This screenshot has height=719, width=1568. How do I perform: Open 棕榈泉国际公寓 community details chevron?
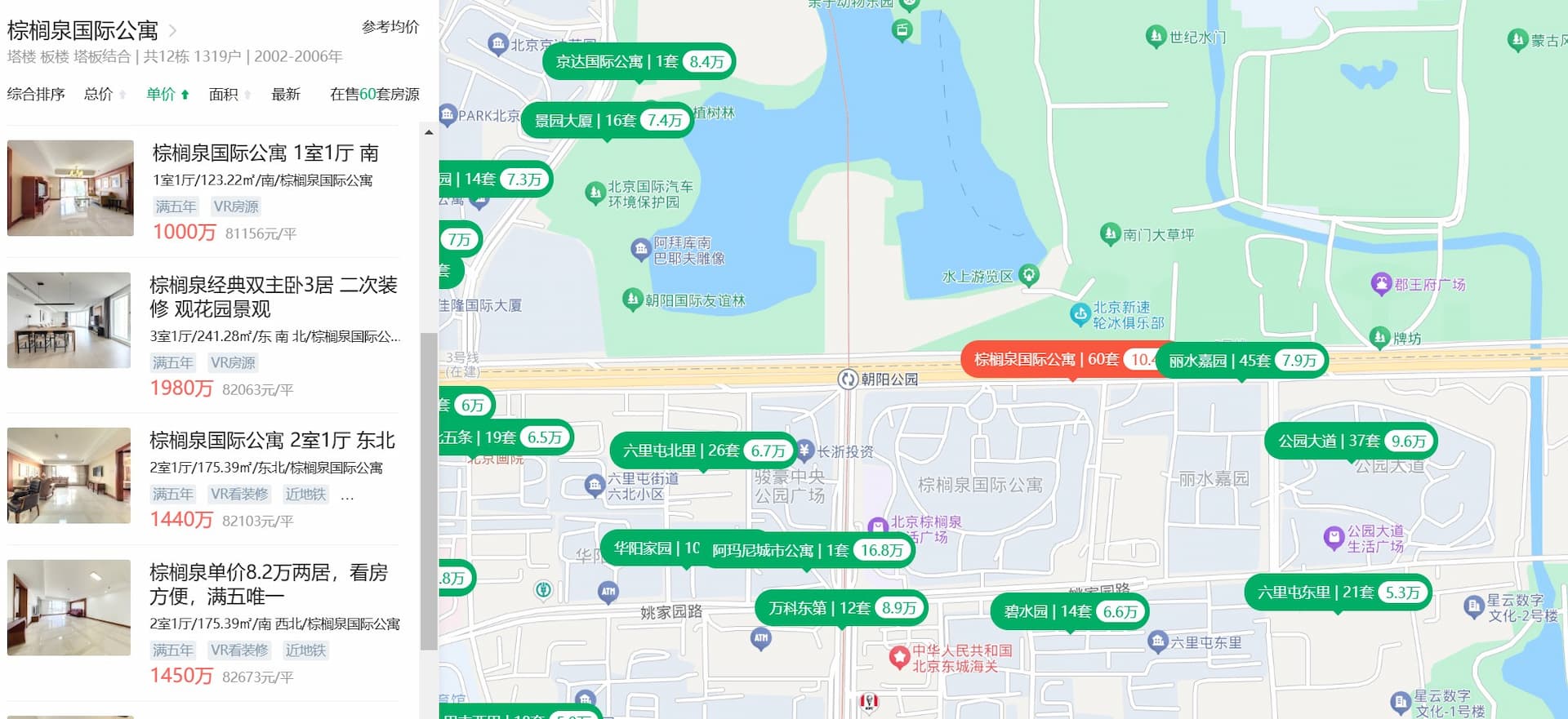click(172, 31)
